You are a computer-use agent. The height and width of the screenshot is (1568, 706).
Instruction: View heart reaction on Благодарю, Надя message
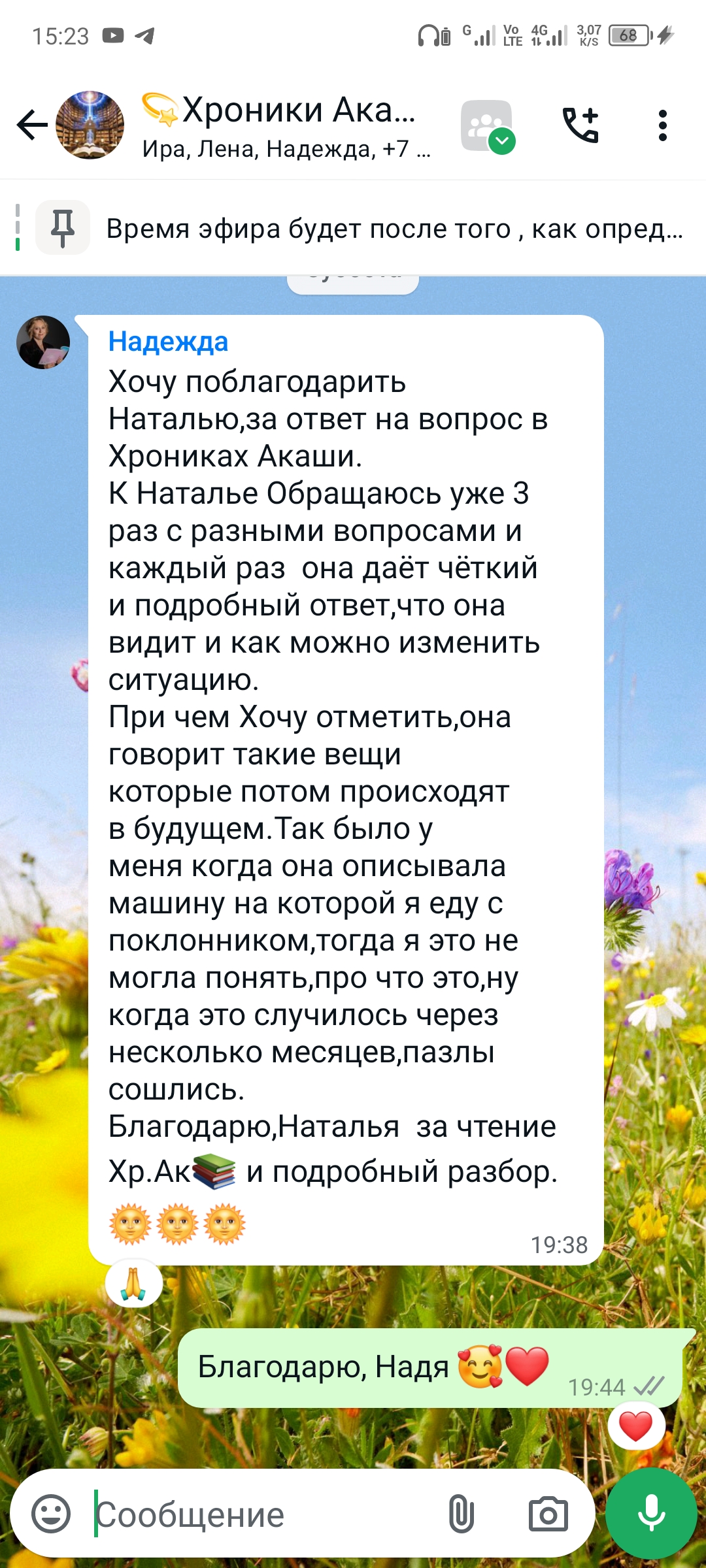637,1425
